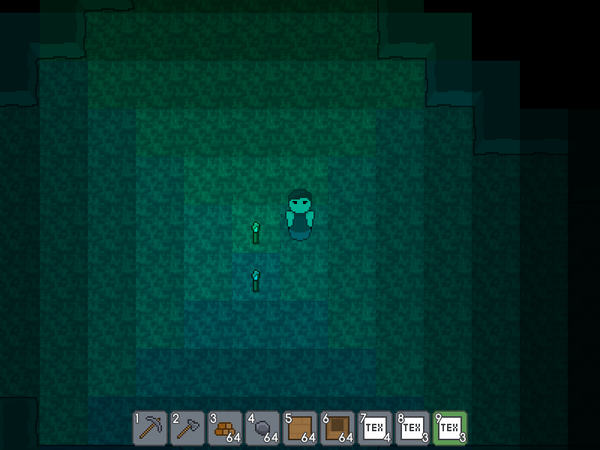
Task: Pick the dark wood block in slot 6
Action: pos(338,428)
